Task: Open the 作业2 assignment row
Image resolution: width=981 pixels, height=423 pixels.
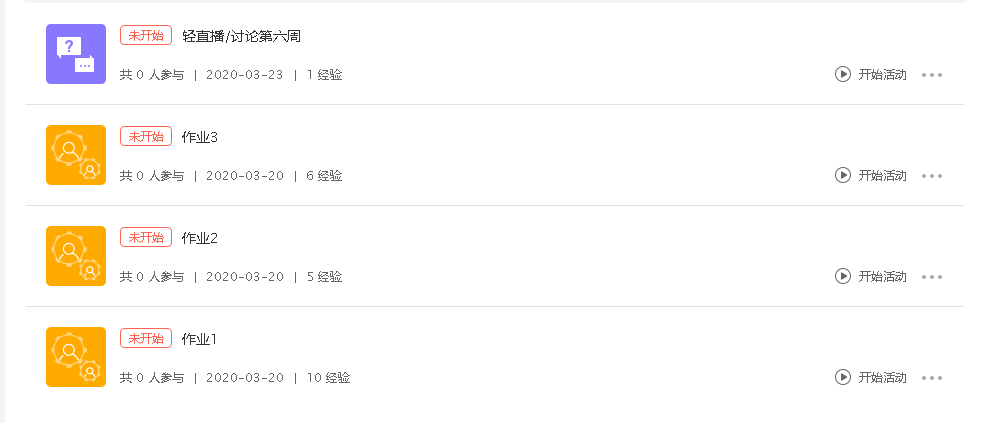Action: [x=200, y=238]
